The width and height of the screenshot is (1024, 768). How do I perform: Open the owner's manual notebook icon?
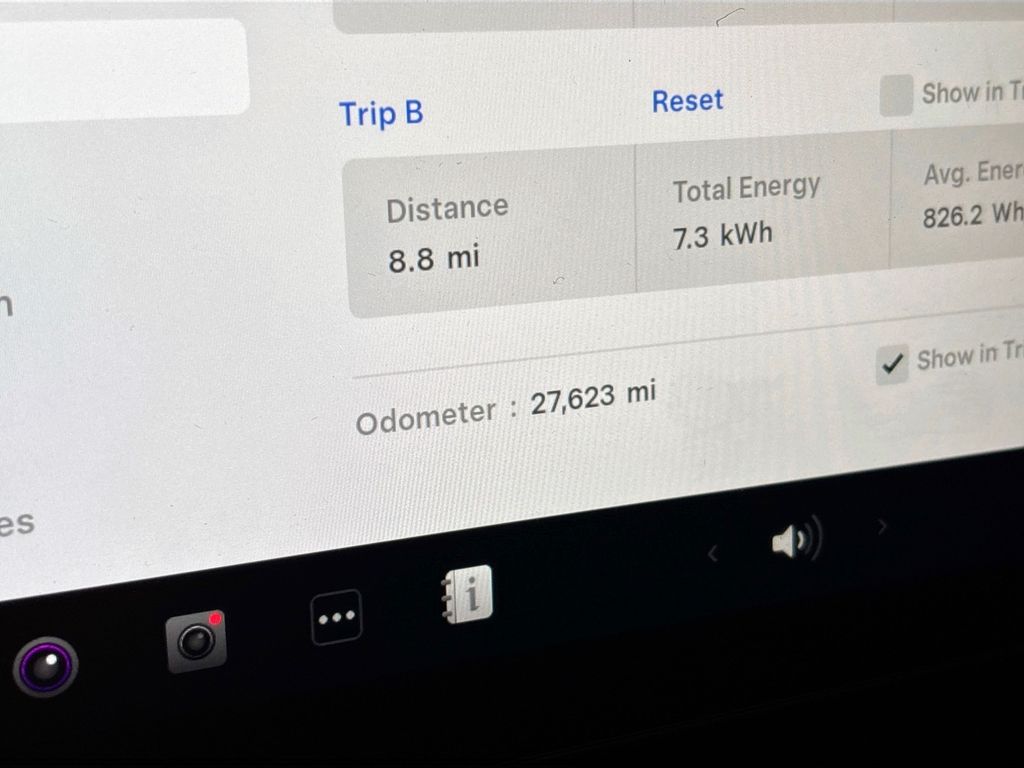(x=469, y=595)
